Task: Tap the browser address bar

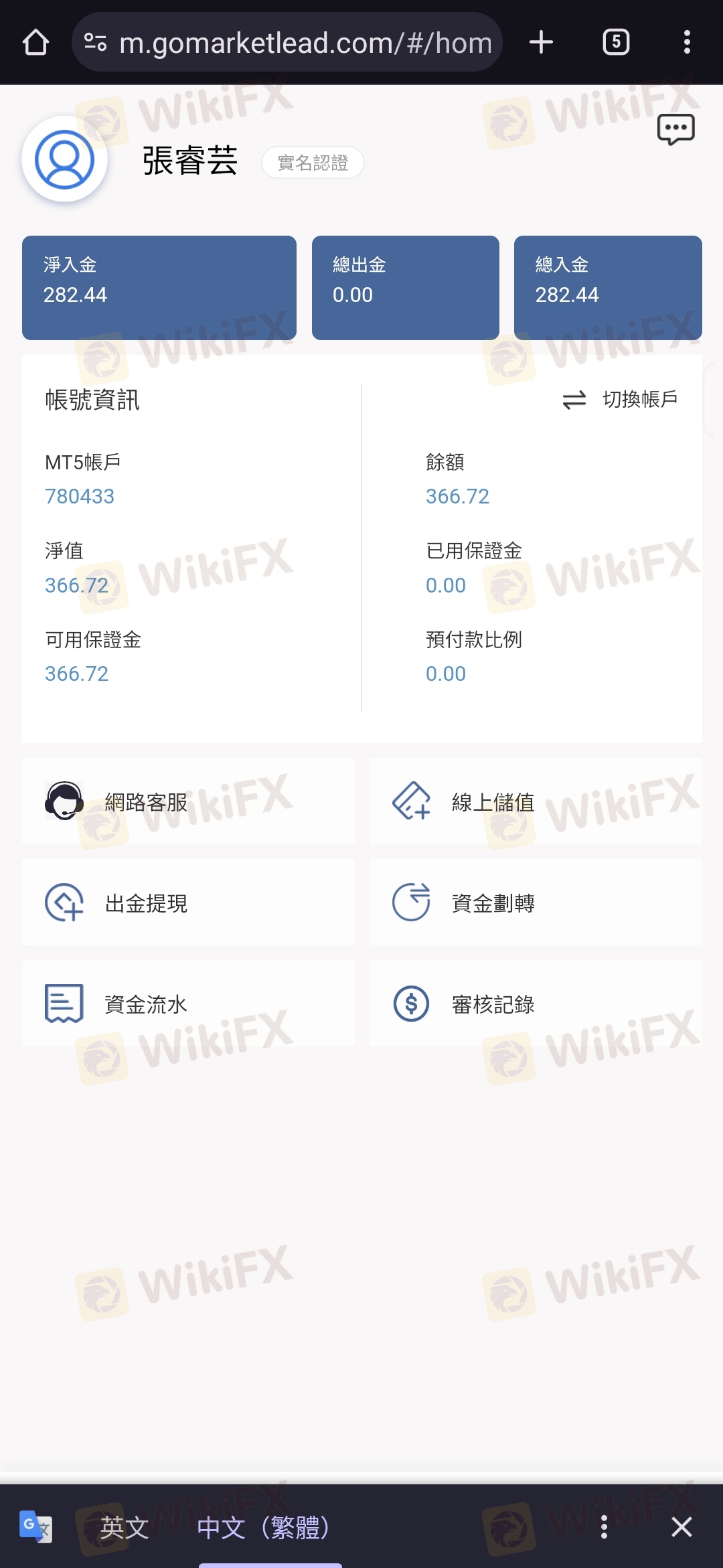Action: pos(287,42)
